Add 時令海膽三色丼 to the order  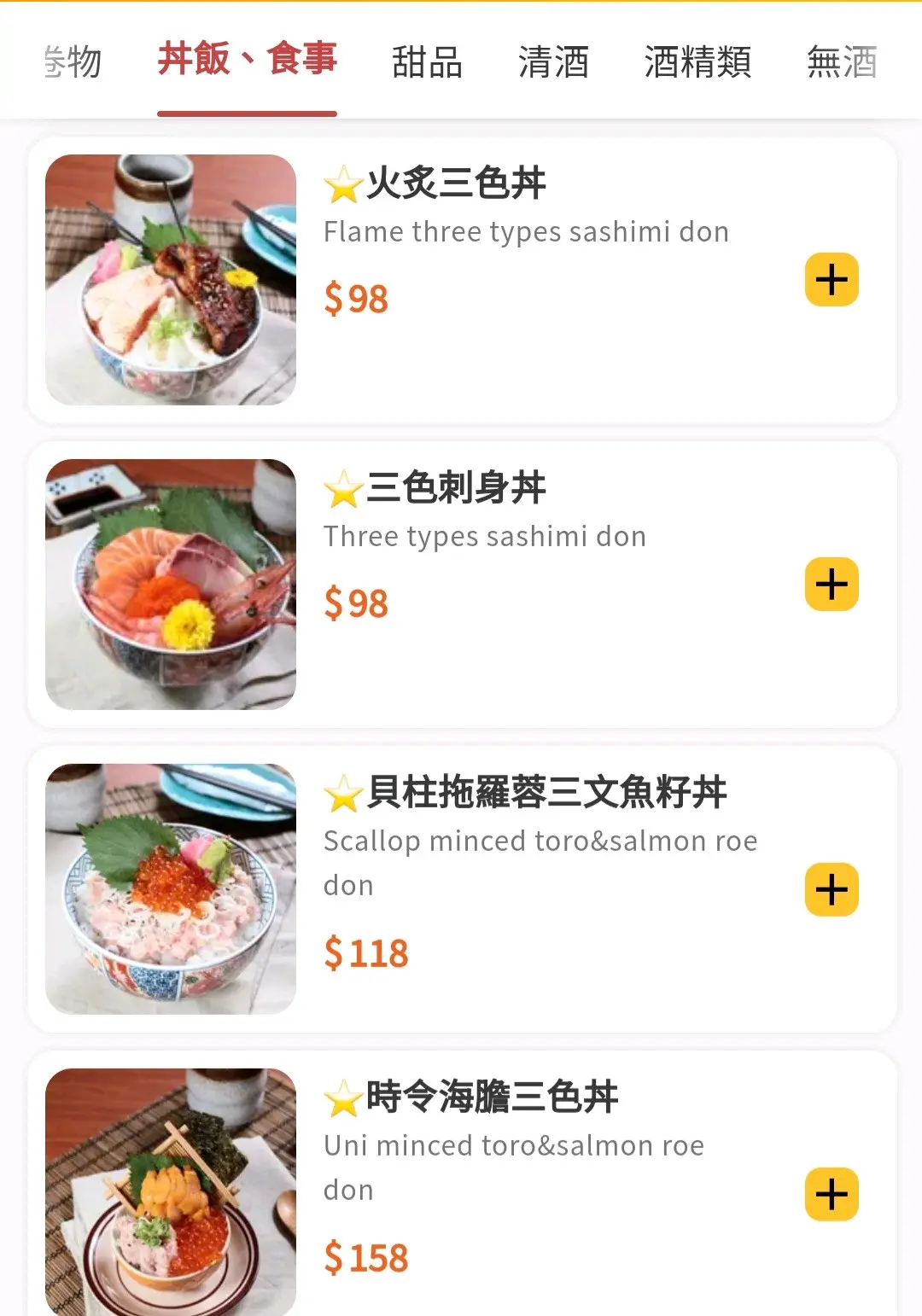click(x=832, y=1194)
